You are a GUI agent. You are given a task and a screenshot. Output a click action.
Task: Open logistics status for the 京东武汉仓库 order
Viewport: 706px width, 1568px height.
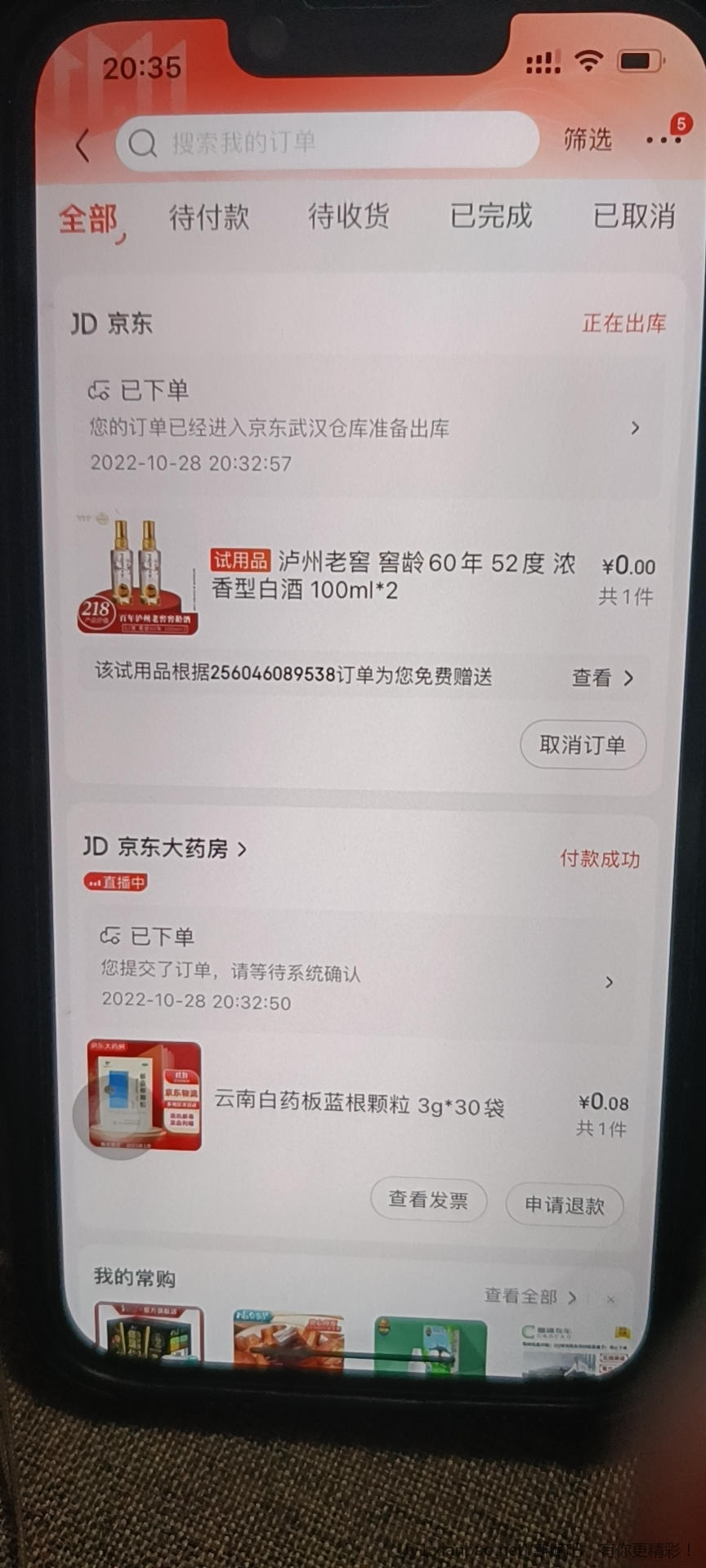pyautogui.click(x=364, y=427)
